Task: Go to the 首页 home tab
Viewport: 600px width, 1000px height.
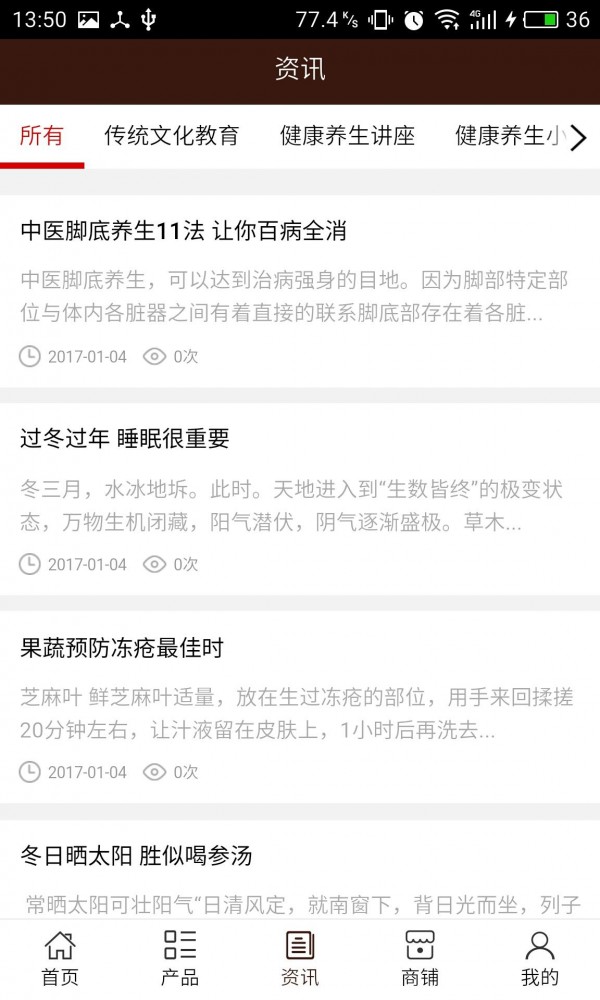Action: coord(60,959)
